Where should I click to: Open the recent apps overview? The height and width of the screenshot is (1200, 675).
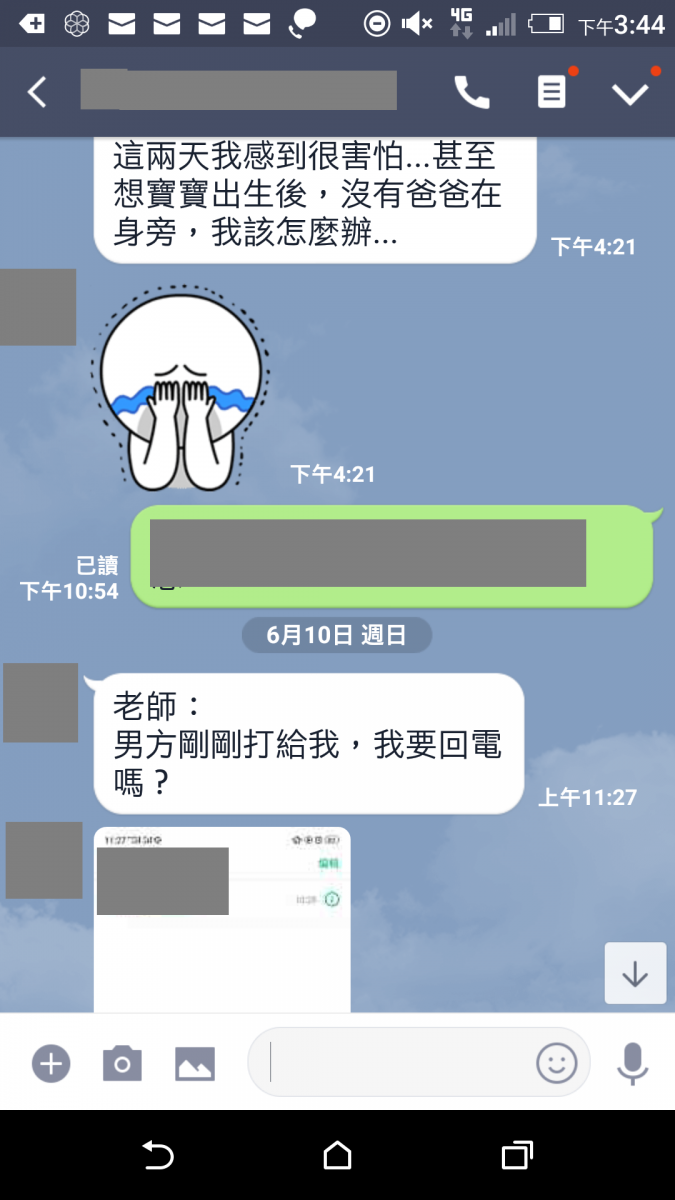coord(516,1156)
